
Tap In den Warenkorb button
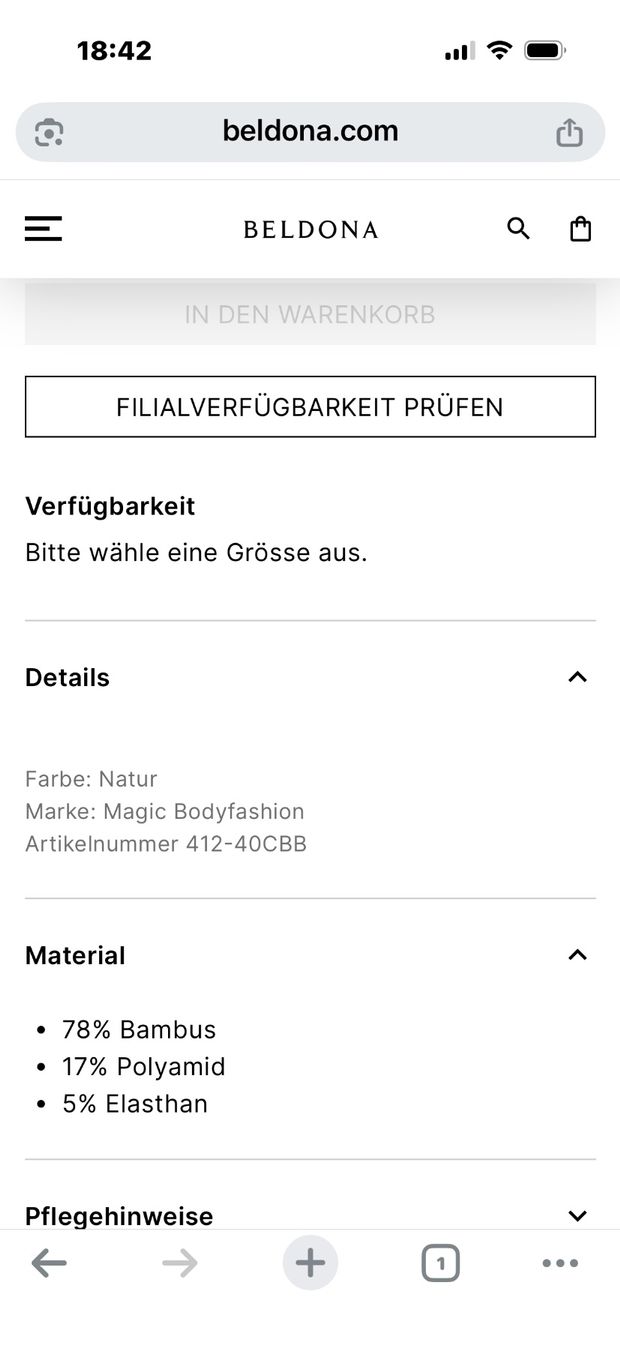310,314
